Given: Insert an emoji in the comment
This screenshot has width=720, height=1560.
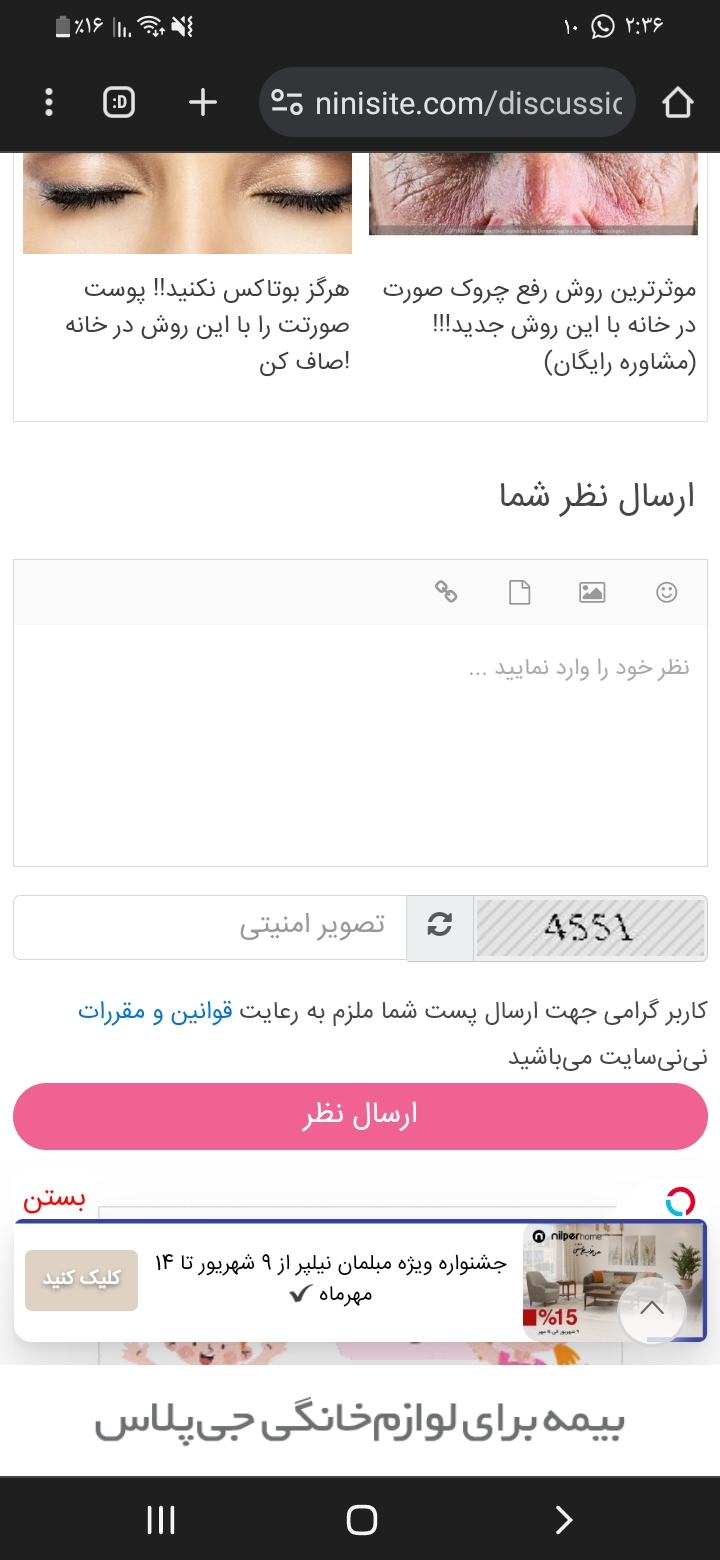Looking at the screenshot, I should (x=666, y=592).
